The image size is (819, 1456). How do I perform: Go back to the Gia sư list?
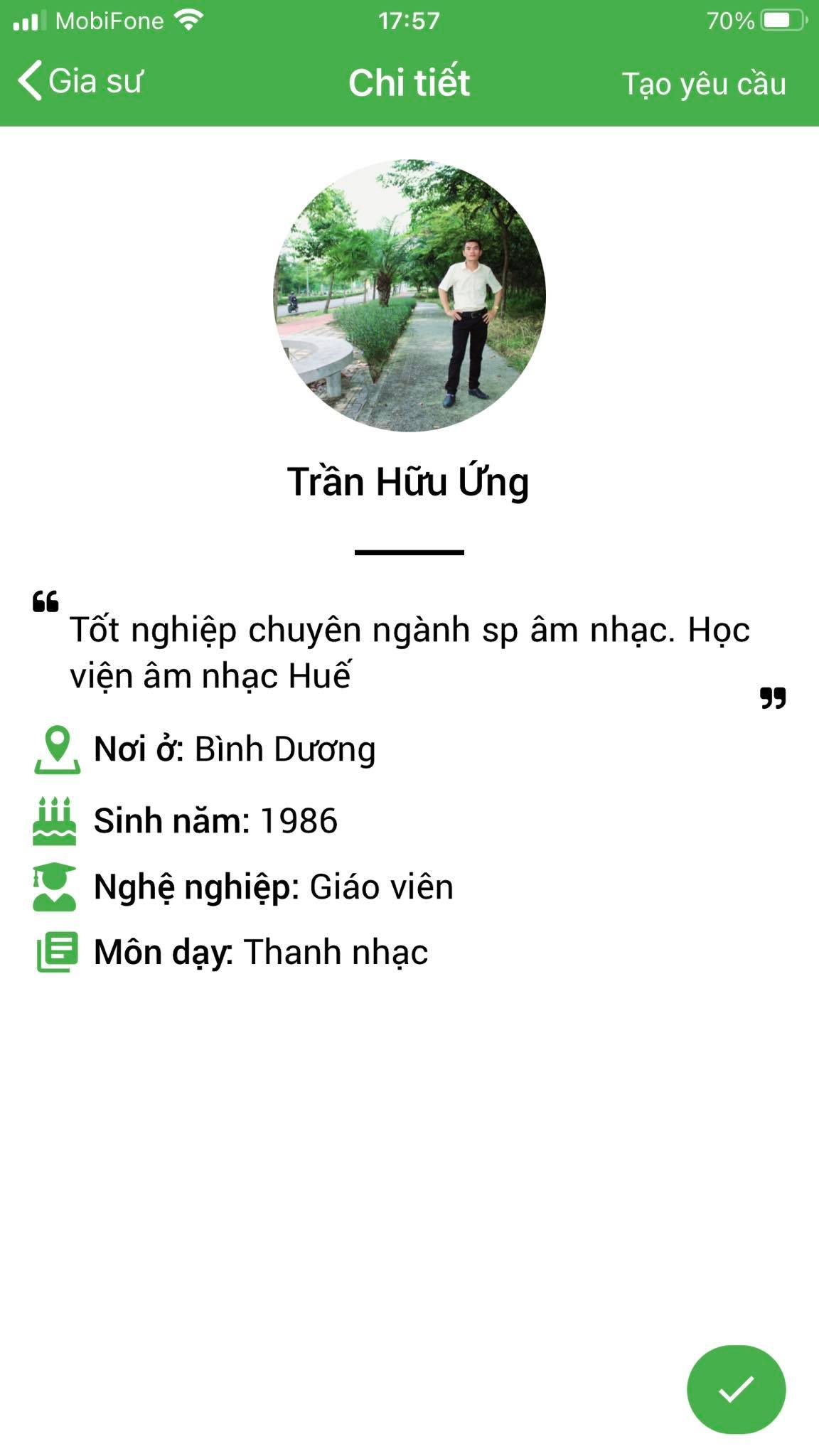[80, 81]
